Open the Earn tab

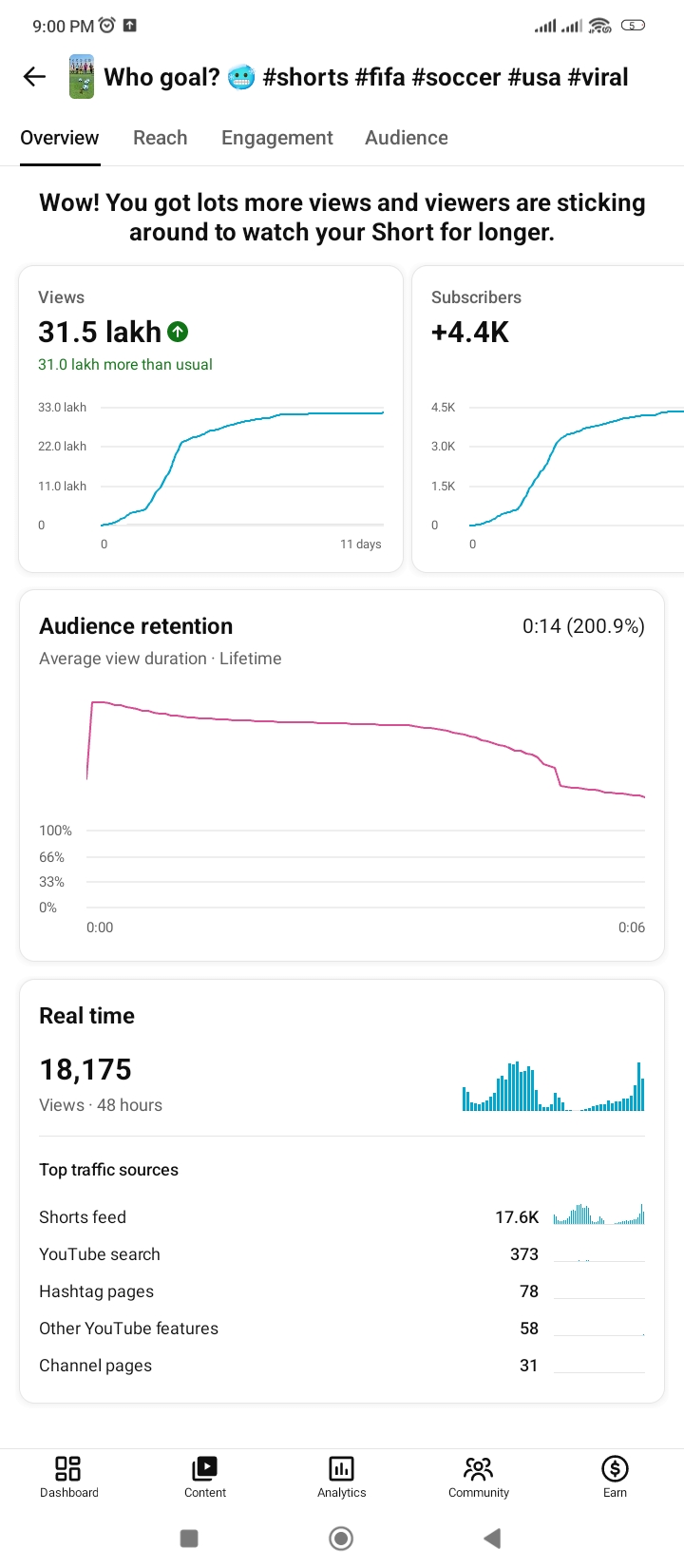(616, 1477)
